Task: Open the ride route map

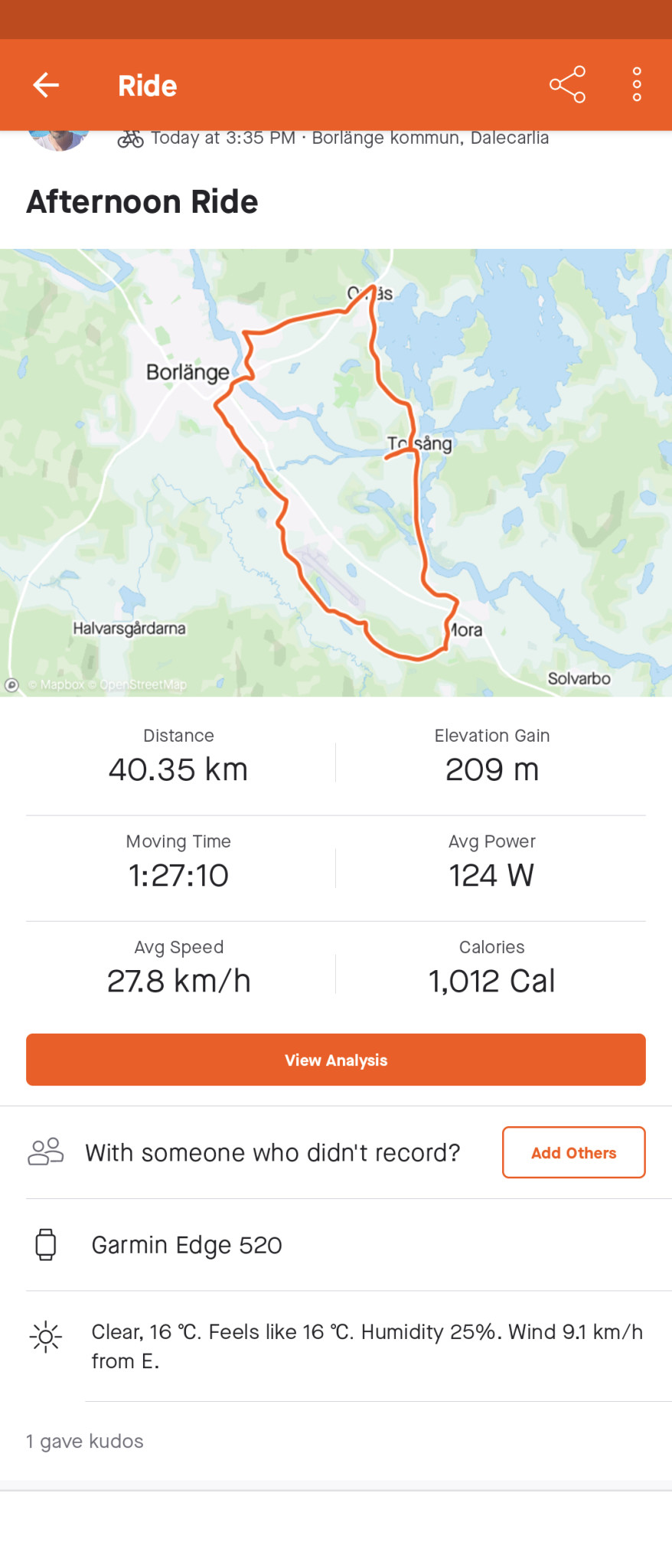Action: click(336, 472)
